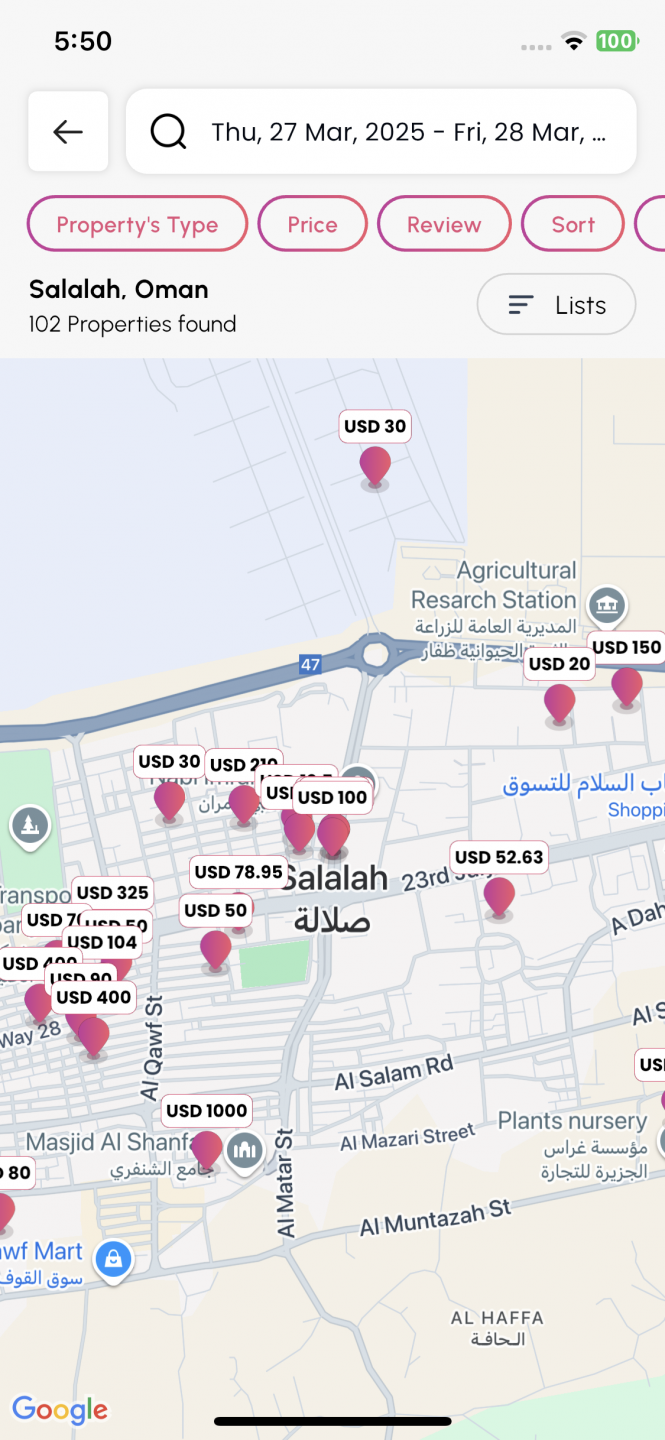Open the date search field
This screenshot has height=1440, width=665.
(381, 131)
